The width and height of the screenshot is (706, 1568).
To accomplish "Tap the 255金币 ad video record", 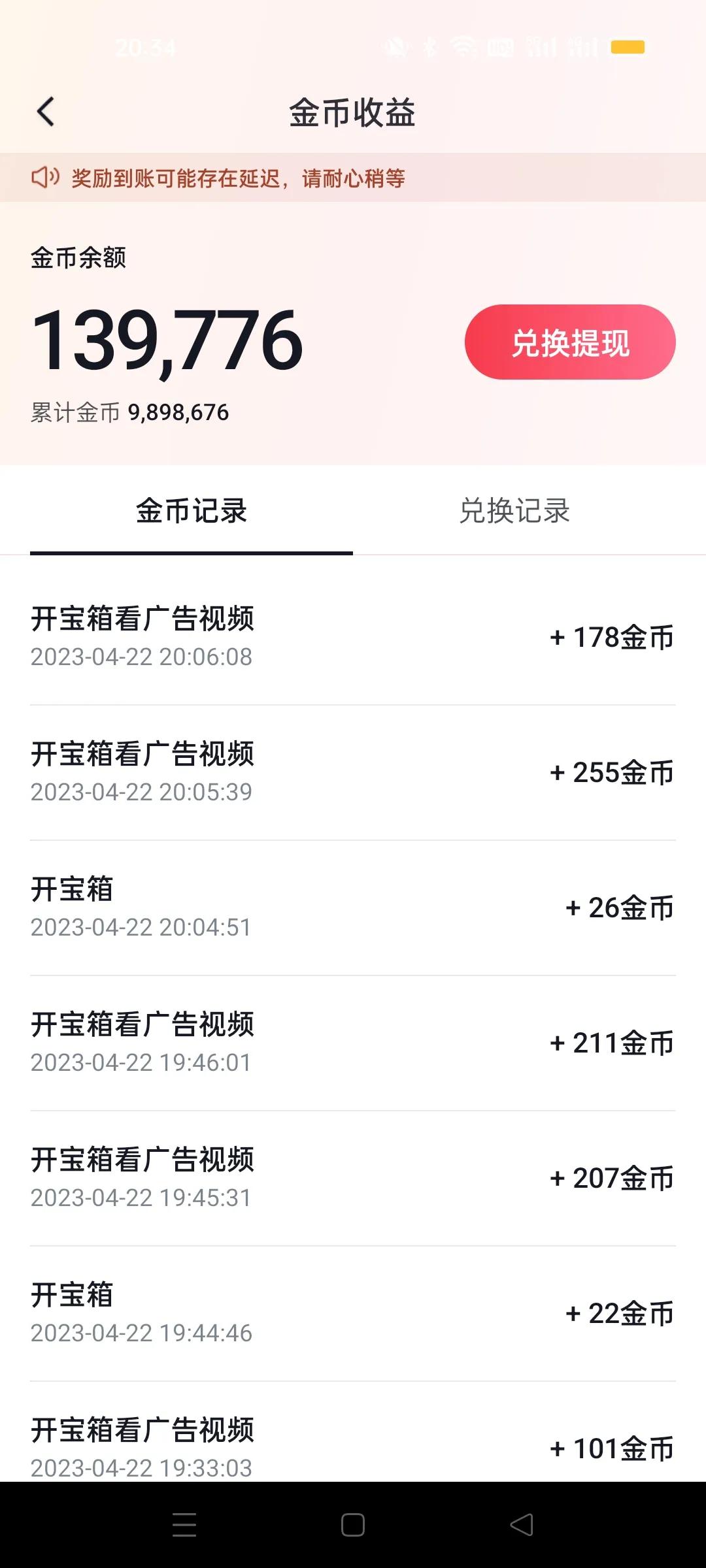I will [353, 772].
